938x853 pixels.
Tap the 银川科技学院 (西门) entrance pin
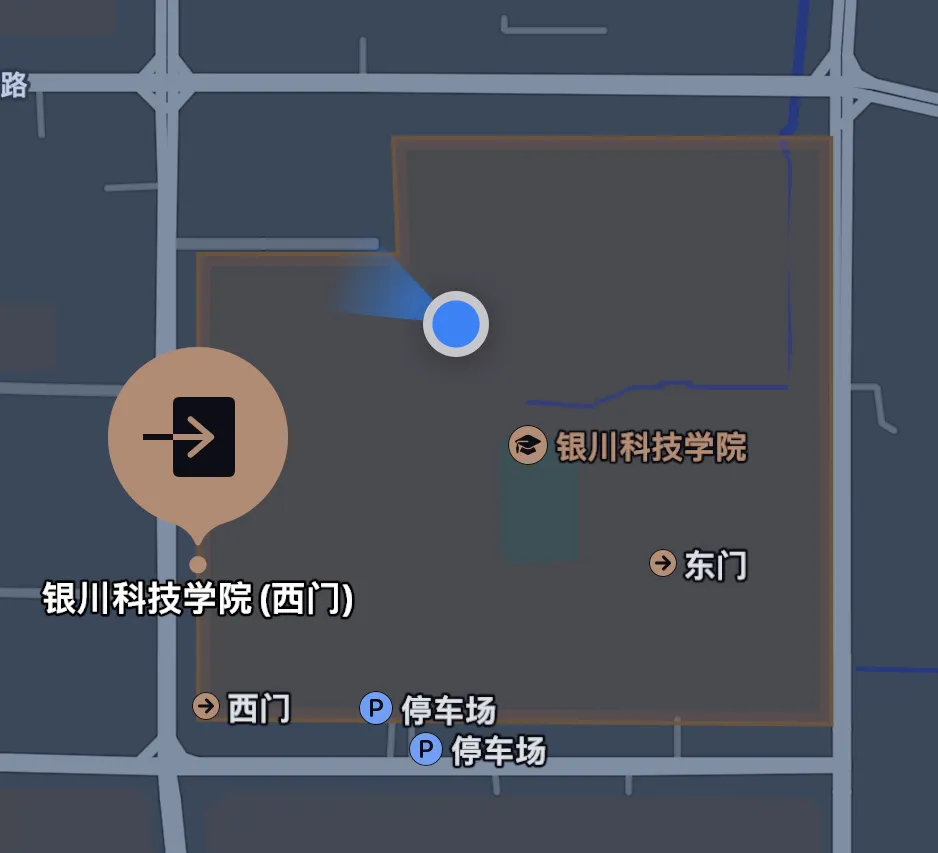pos(198,438)
